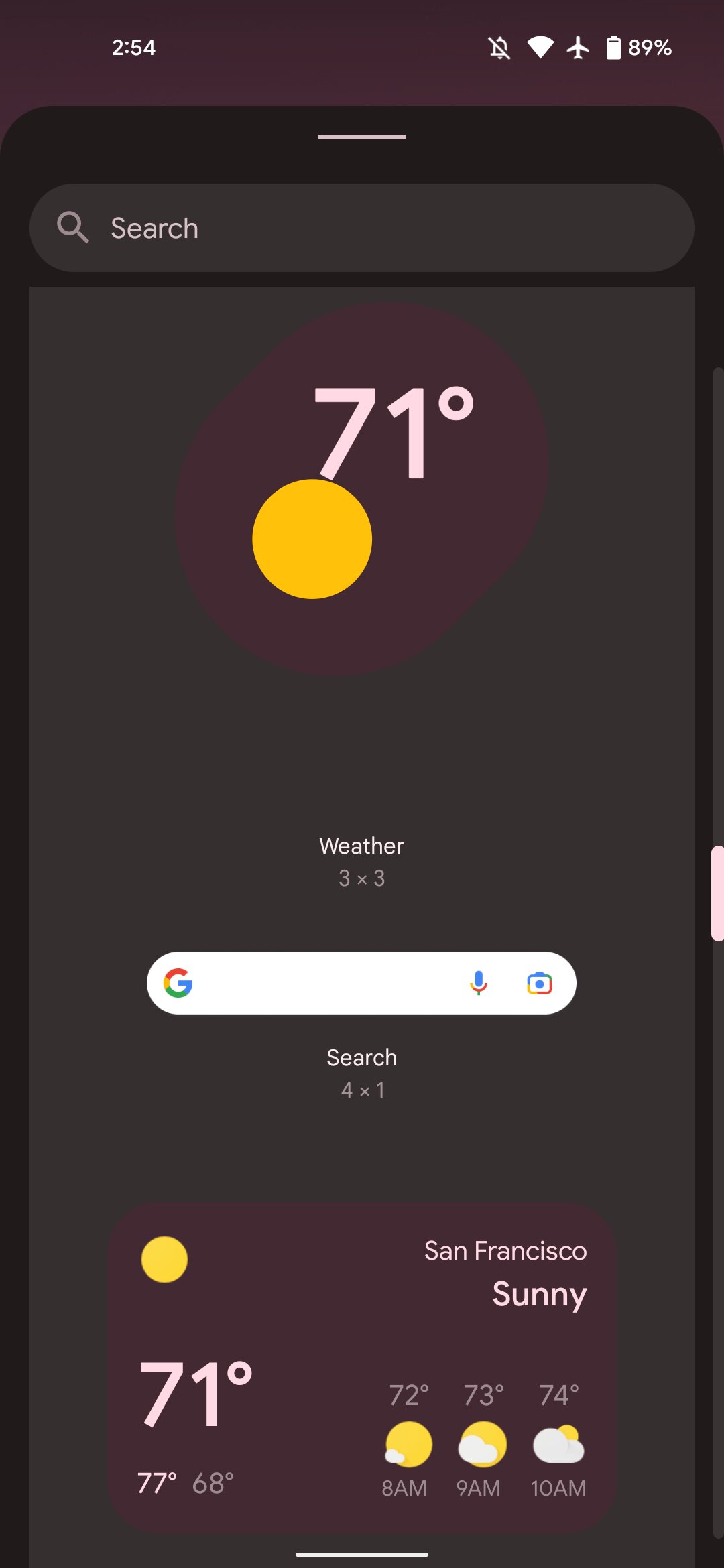Select the Weather 3 × 3 widget

[362, 489]
